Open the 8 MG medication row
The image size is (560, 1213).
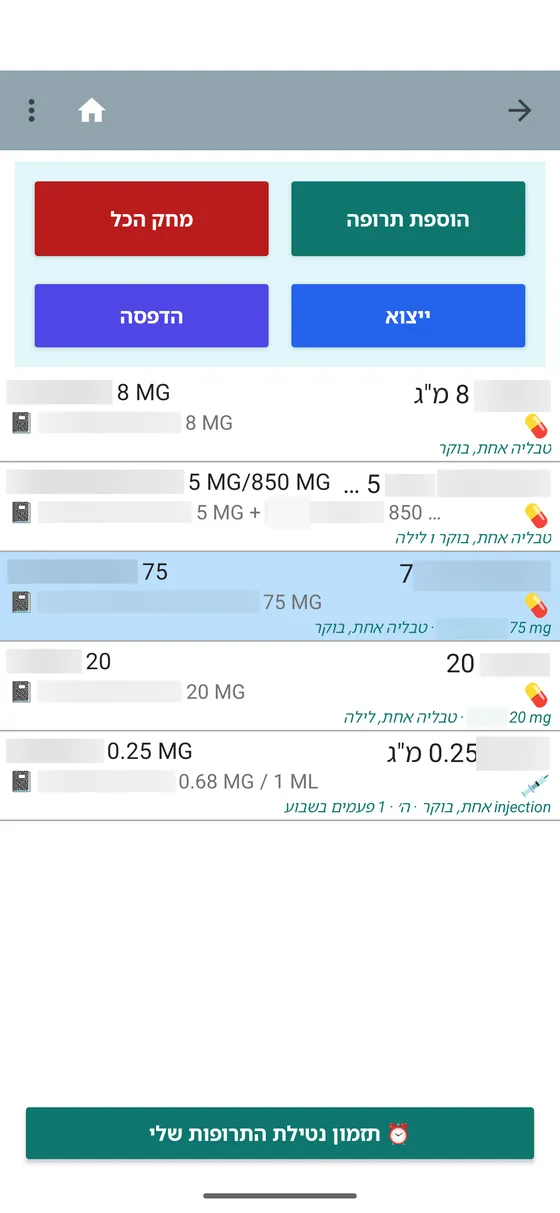point(280,418)
